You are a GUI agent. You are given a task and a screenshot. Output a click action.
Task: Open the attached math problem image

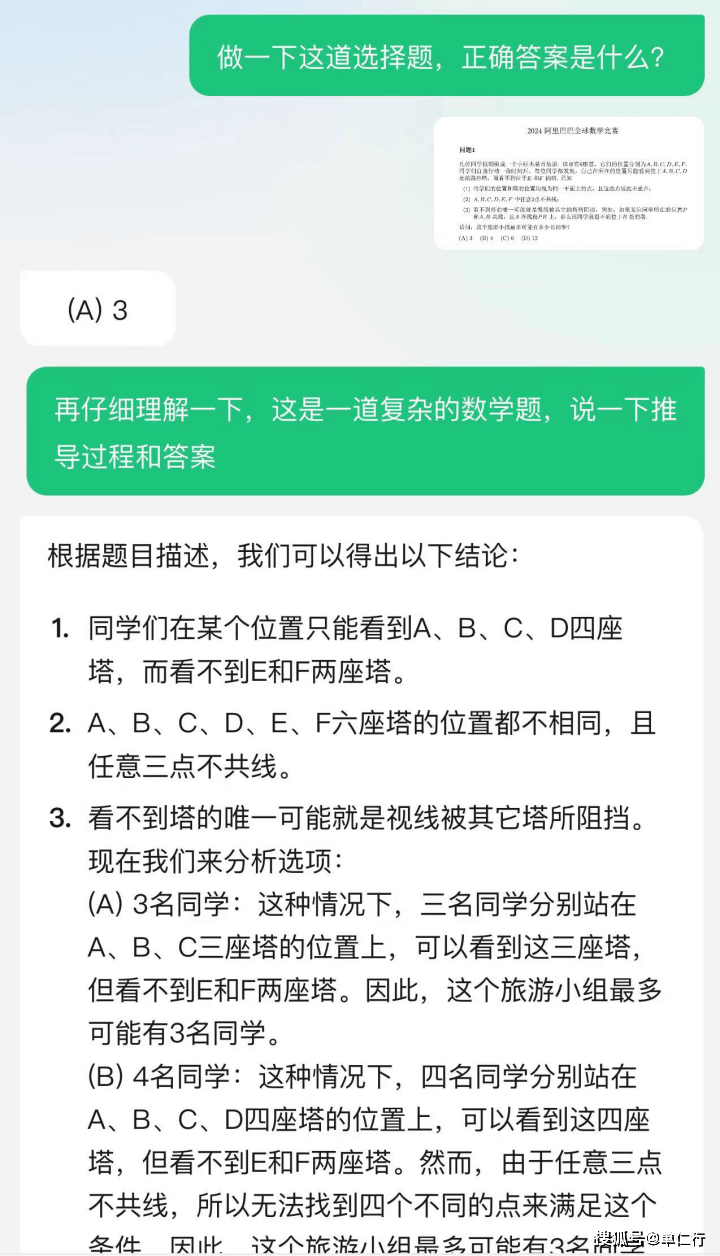point(569,183)
